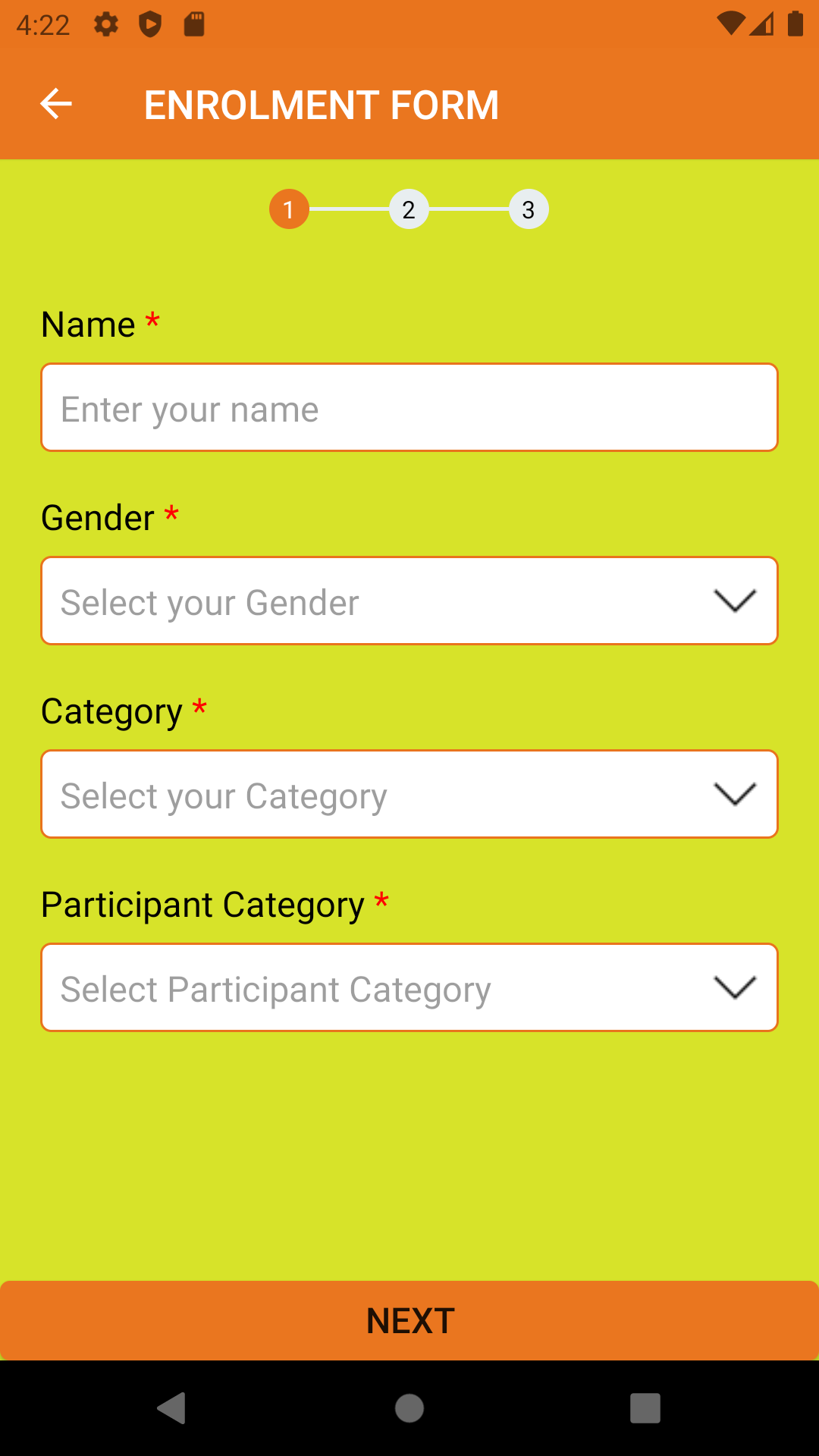Tap the system home button
The height and width of the screenshot is (1456, 819).
coord(409,1408)
